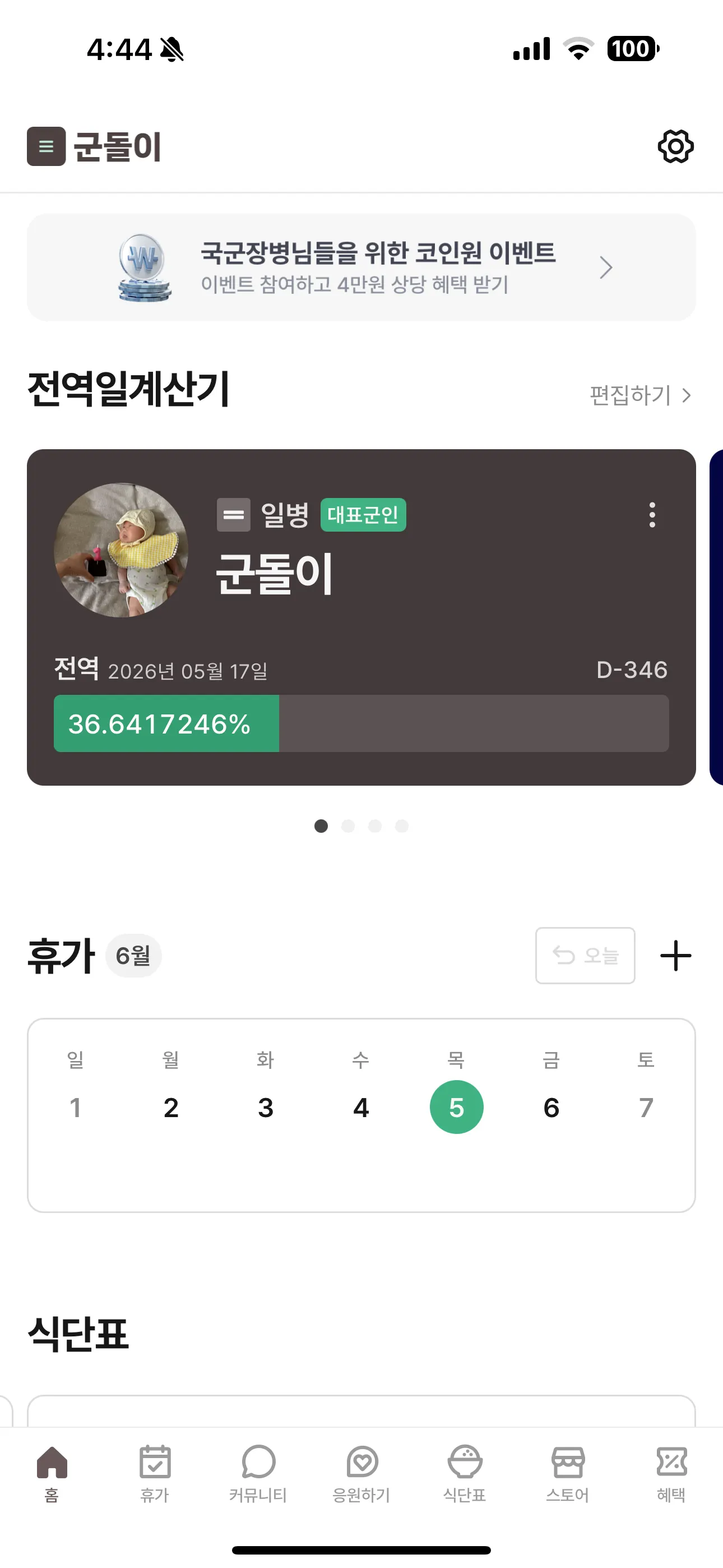
Task: Tap 편집하기 to edit the discharge calculator
Action: pyautogui.click(x=639, y=395)
